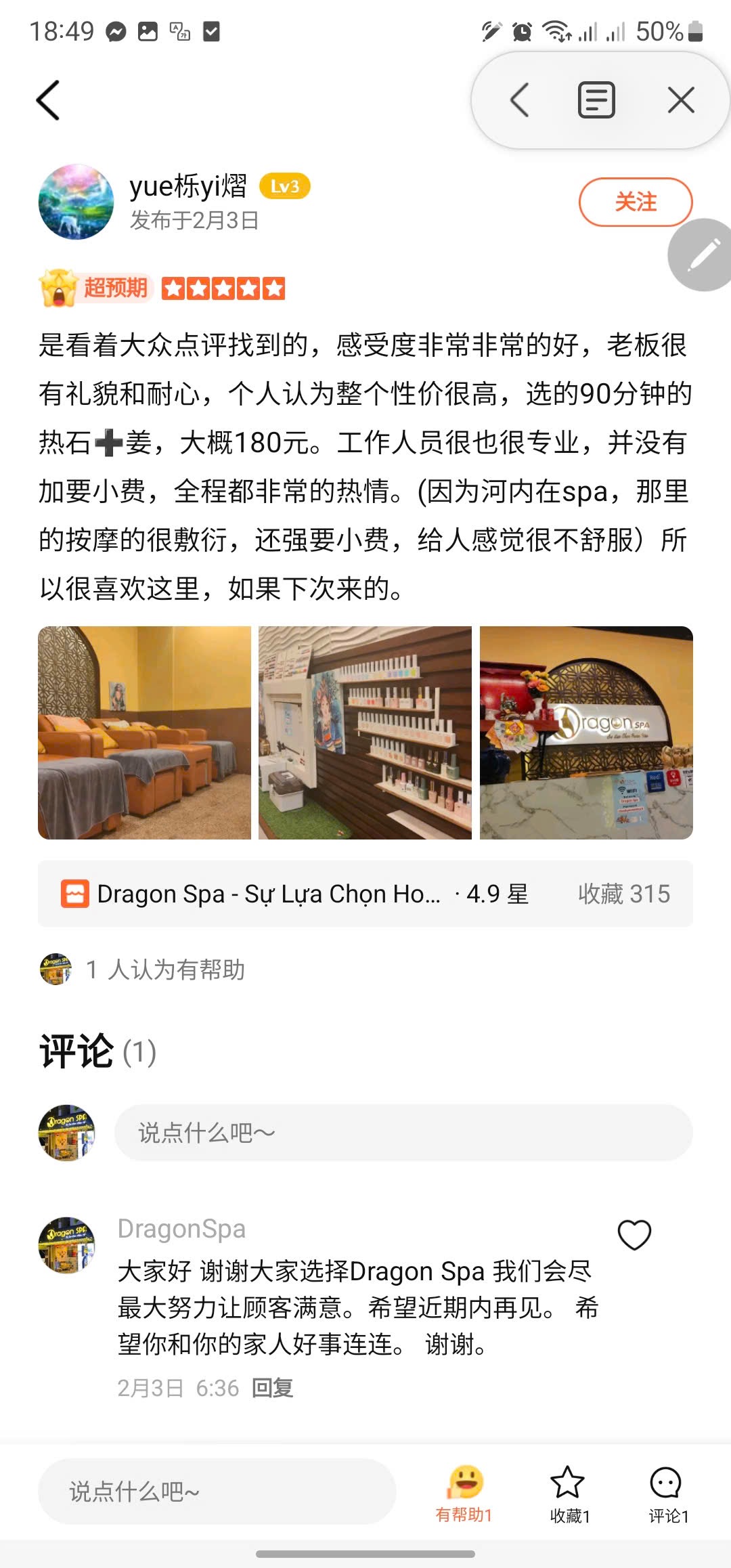Screen dimensions: 731x1568
Task: Tap the comment field under 评论 heading
Action: 403,1133
